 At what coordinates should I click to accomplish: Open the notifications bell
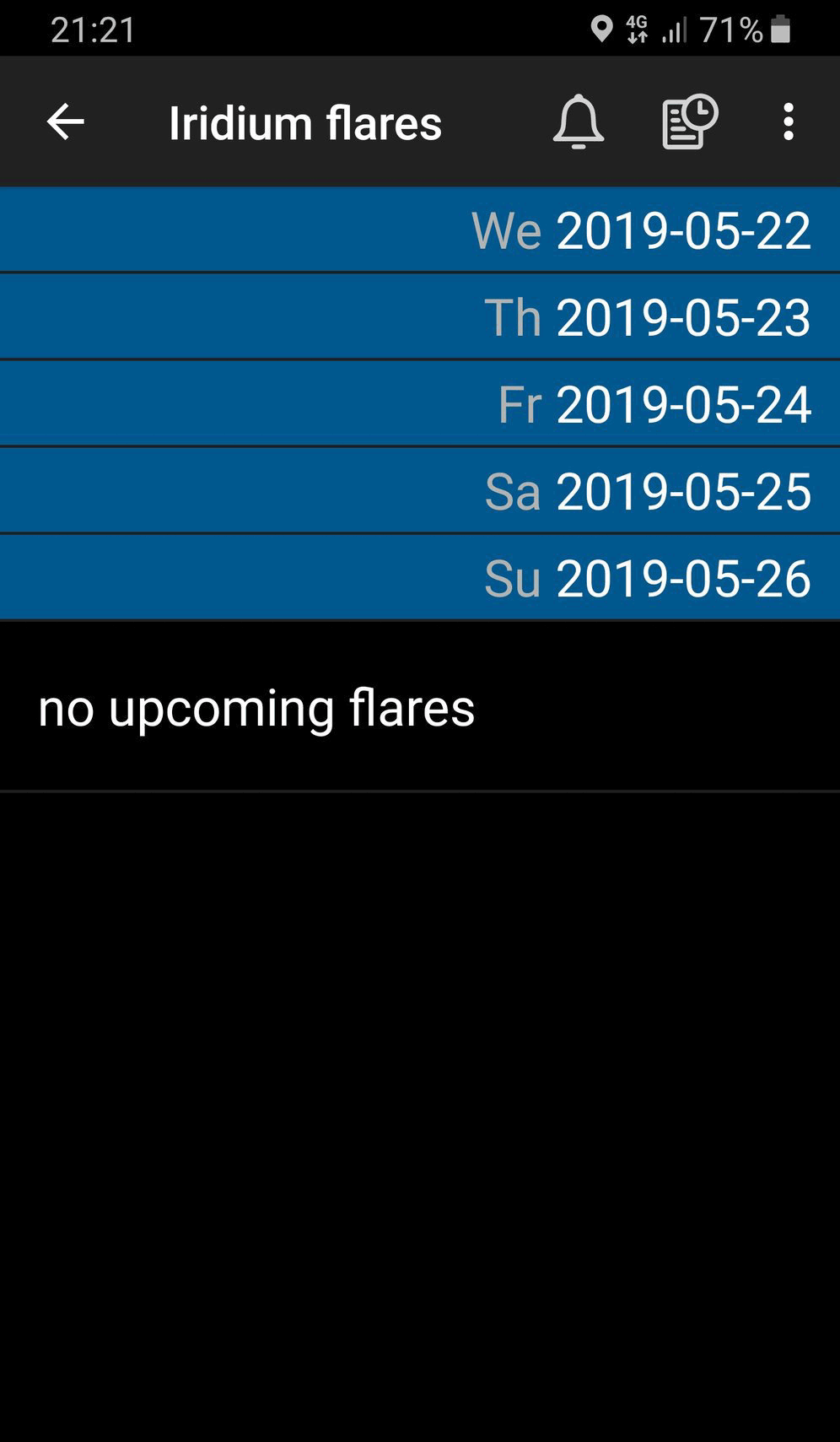pyautogui.click(x=579, y=122)
